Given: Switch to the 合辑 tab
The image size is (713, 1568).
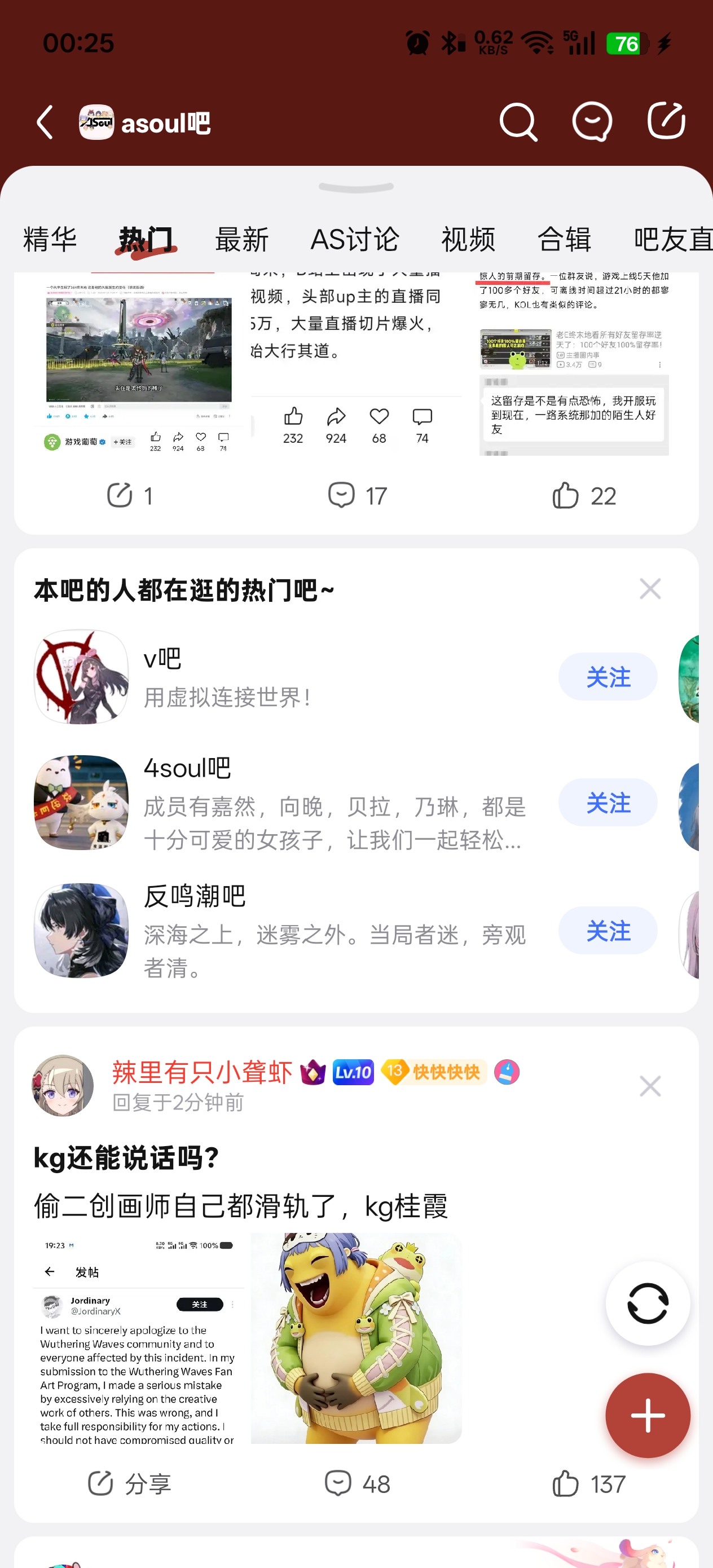Looking at the screenshot, I should [x=564, y=239].
